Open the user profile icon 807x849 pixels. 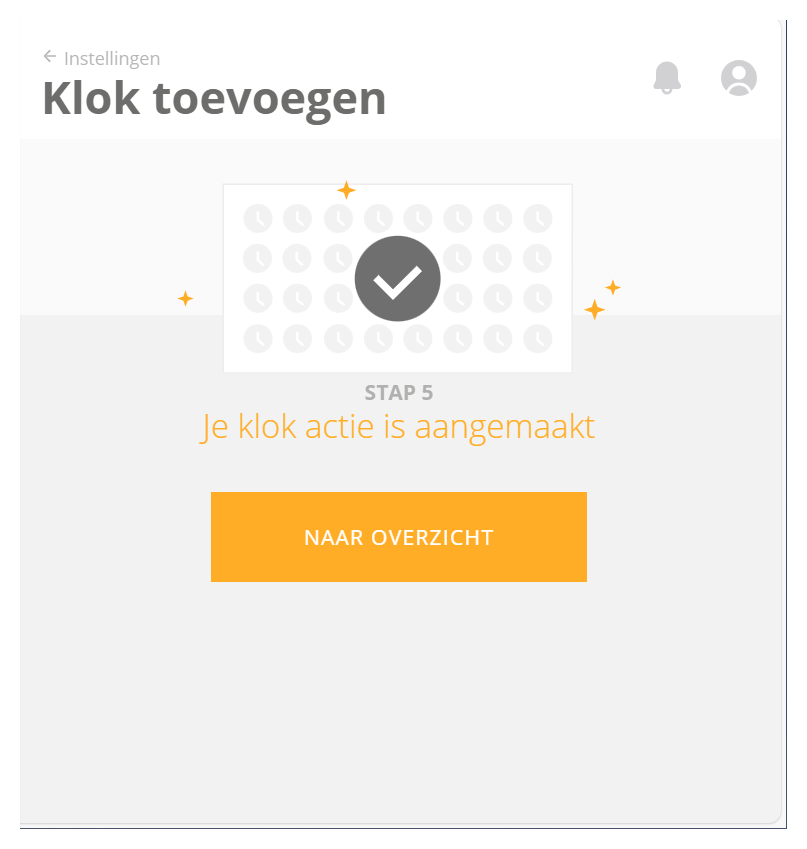pos(739,78)
